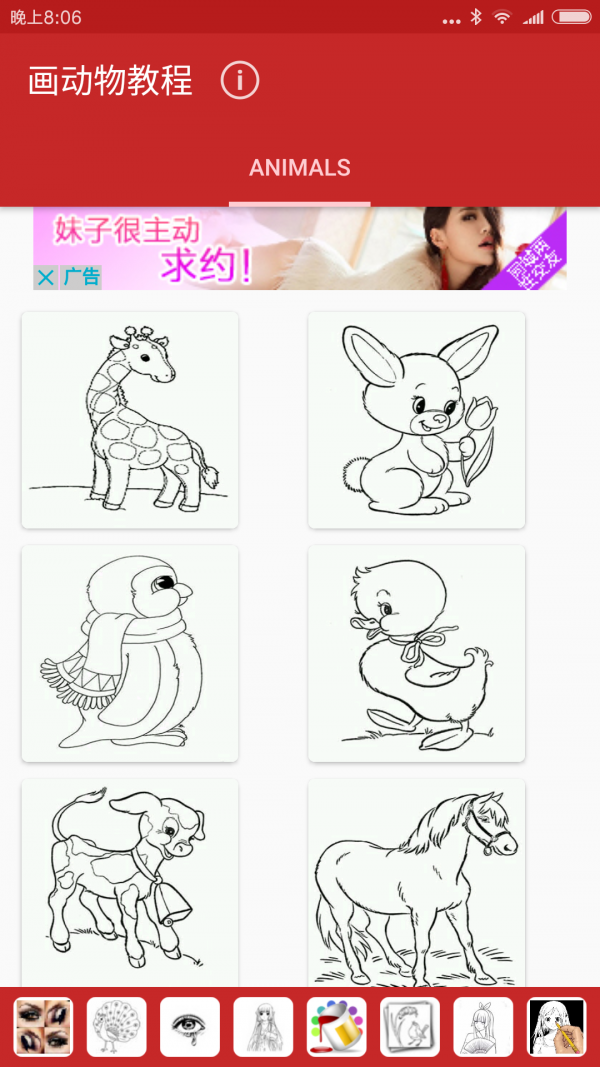
Task: Open the giraffe drawing tutorial
Action: click(x=130, y=420)
